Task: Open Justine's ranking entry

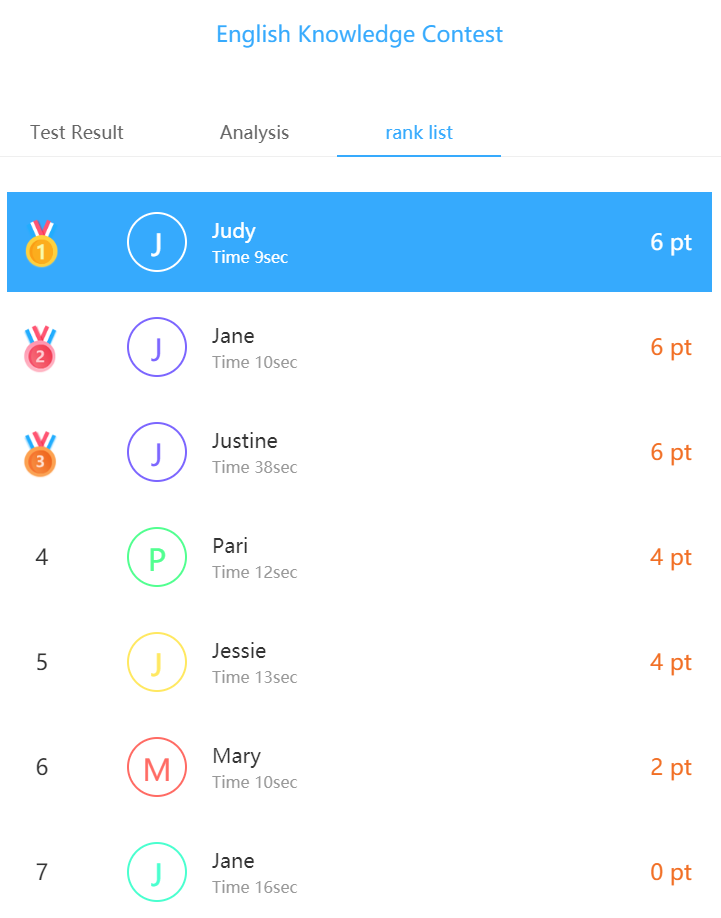Action: [x=359, y=452]
